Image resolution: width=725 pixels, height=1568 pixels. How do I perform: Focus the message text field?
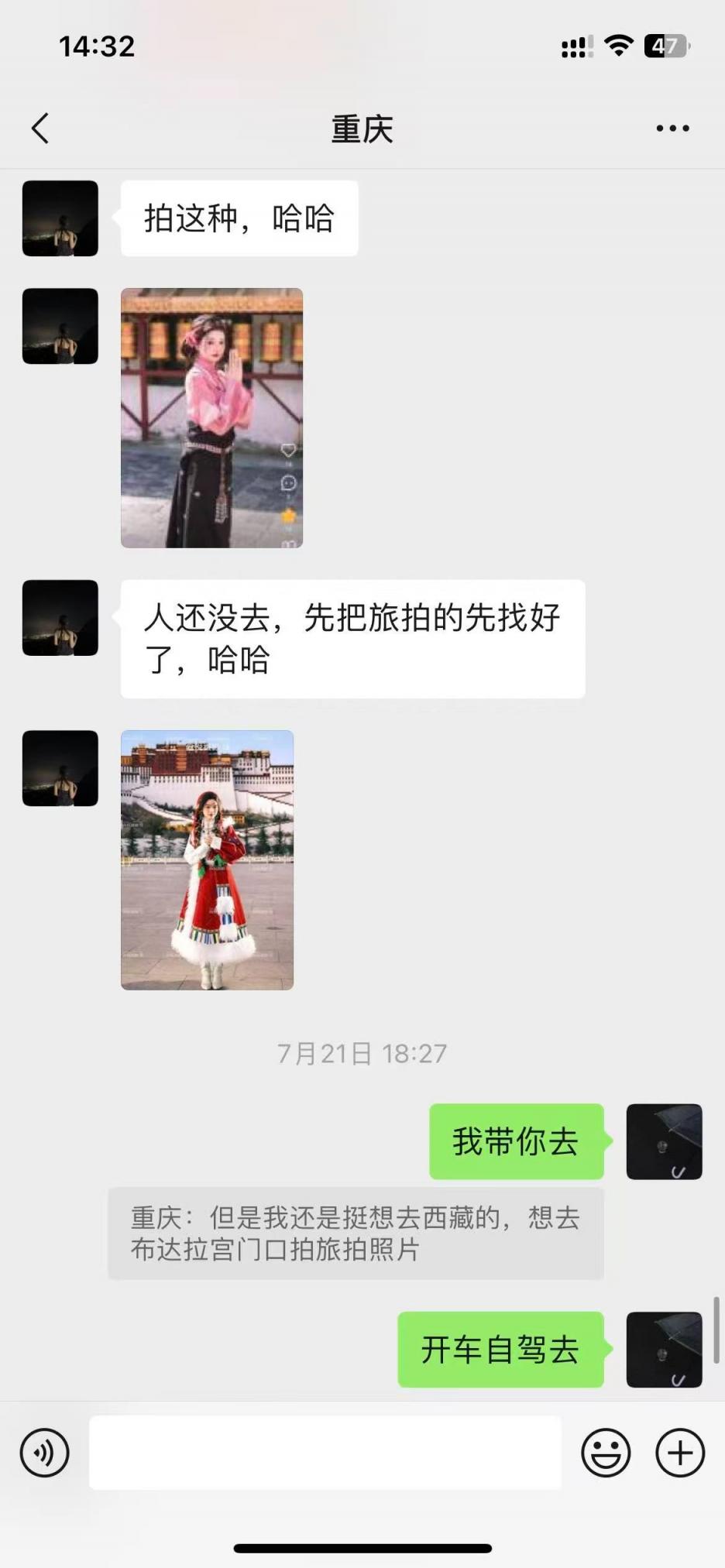coord(325,1453)
